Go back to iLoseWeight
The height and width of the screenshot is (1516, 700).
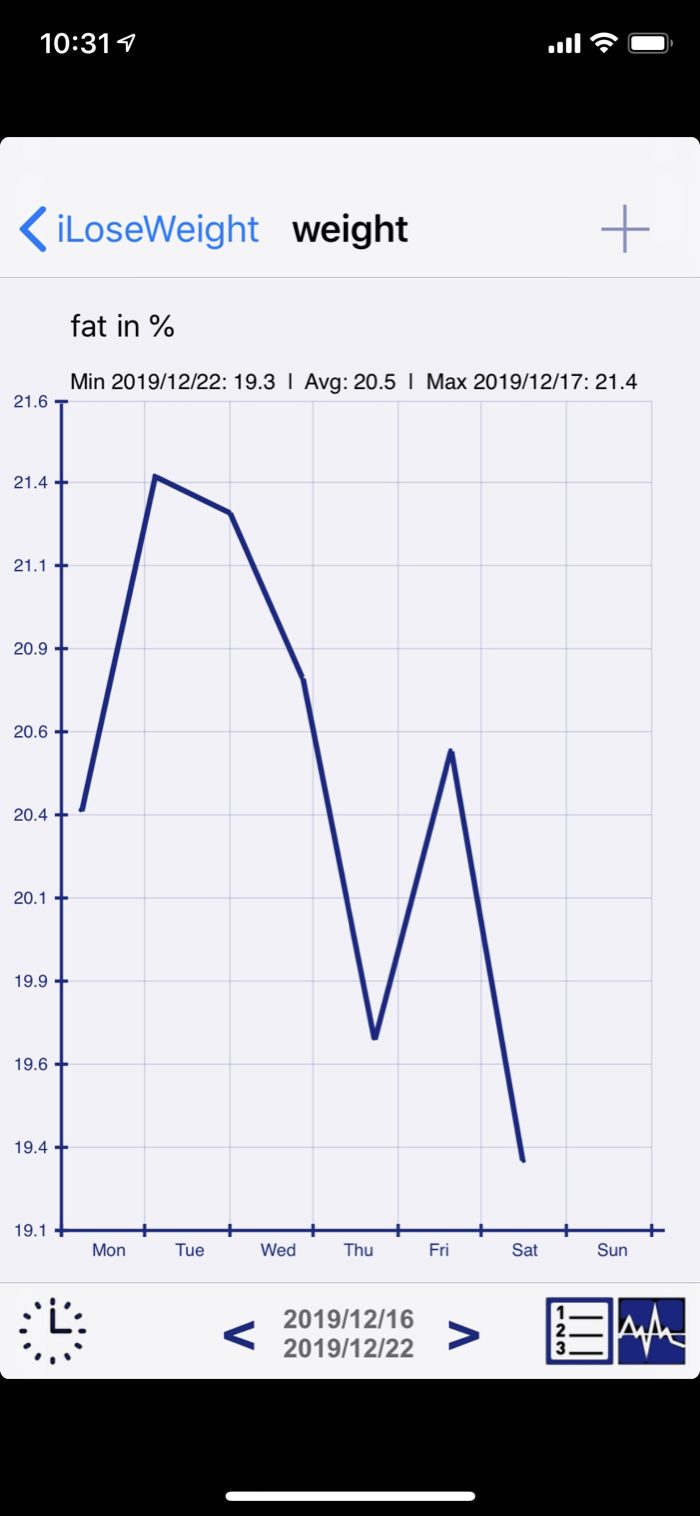coord(140,229)
